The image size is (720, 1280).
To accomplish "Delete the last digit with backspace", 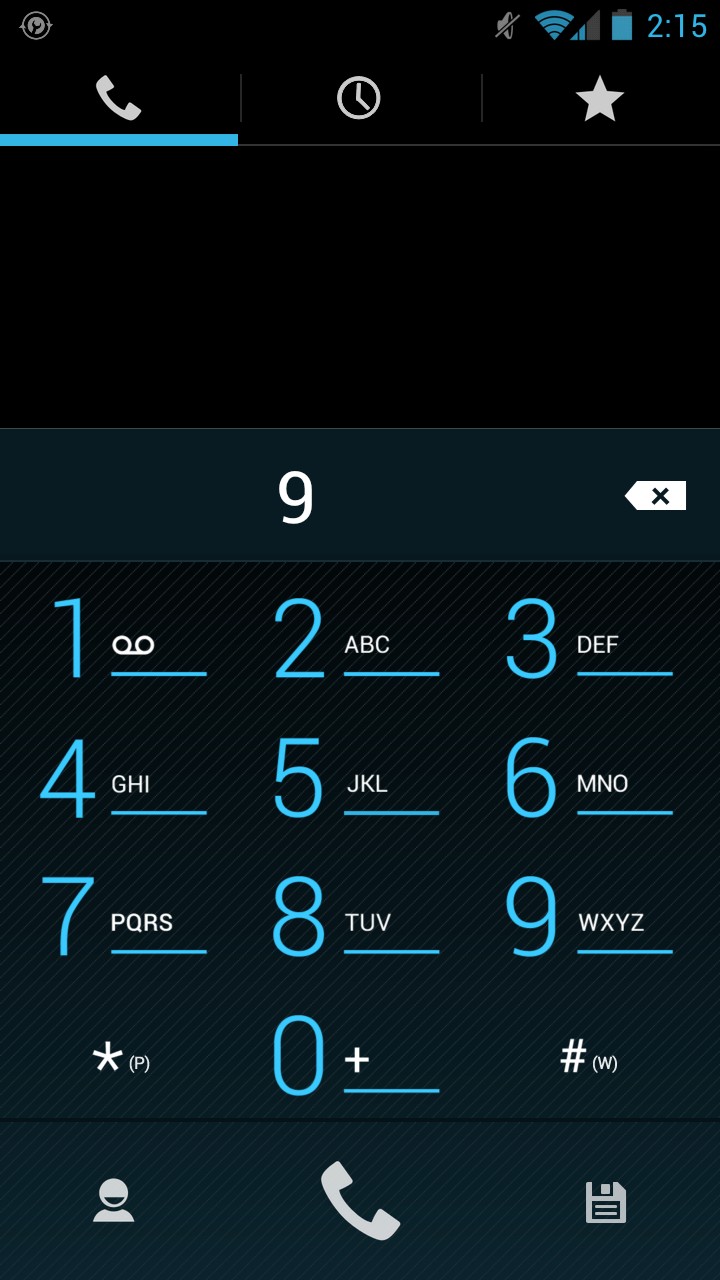I will tap(657, 495).
